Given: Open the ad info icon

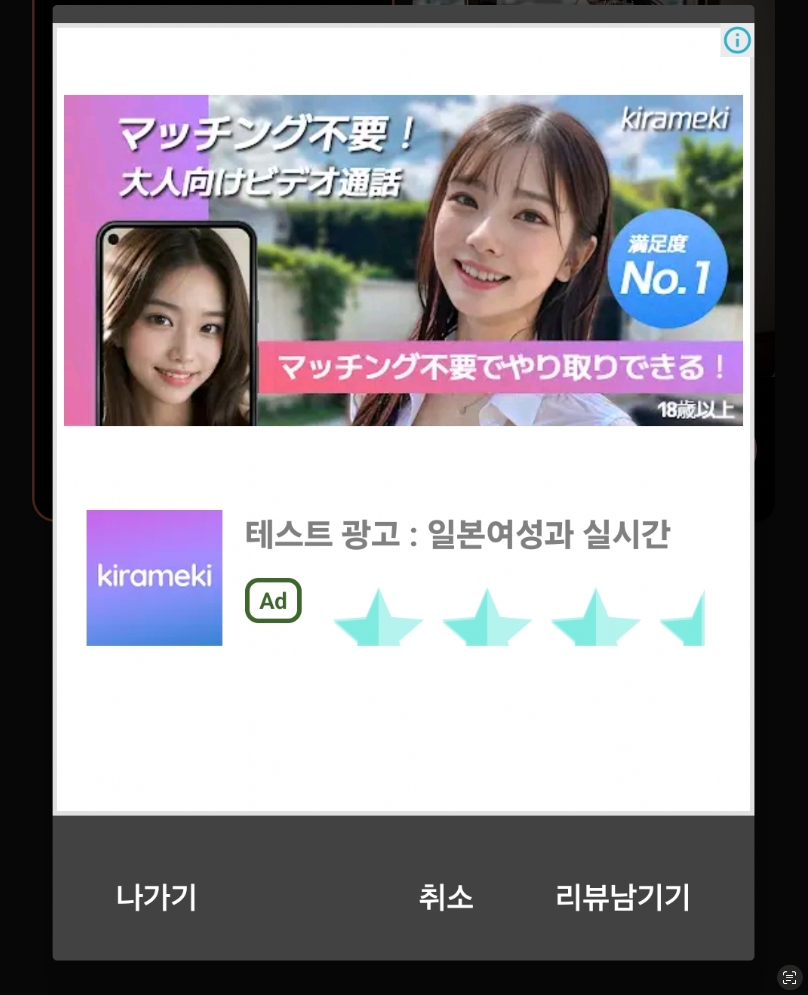Looking at the screenshot, I should point(737,41).
